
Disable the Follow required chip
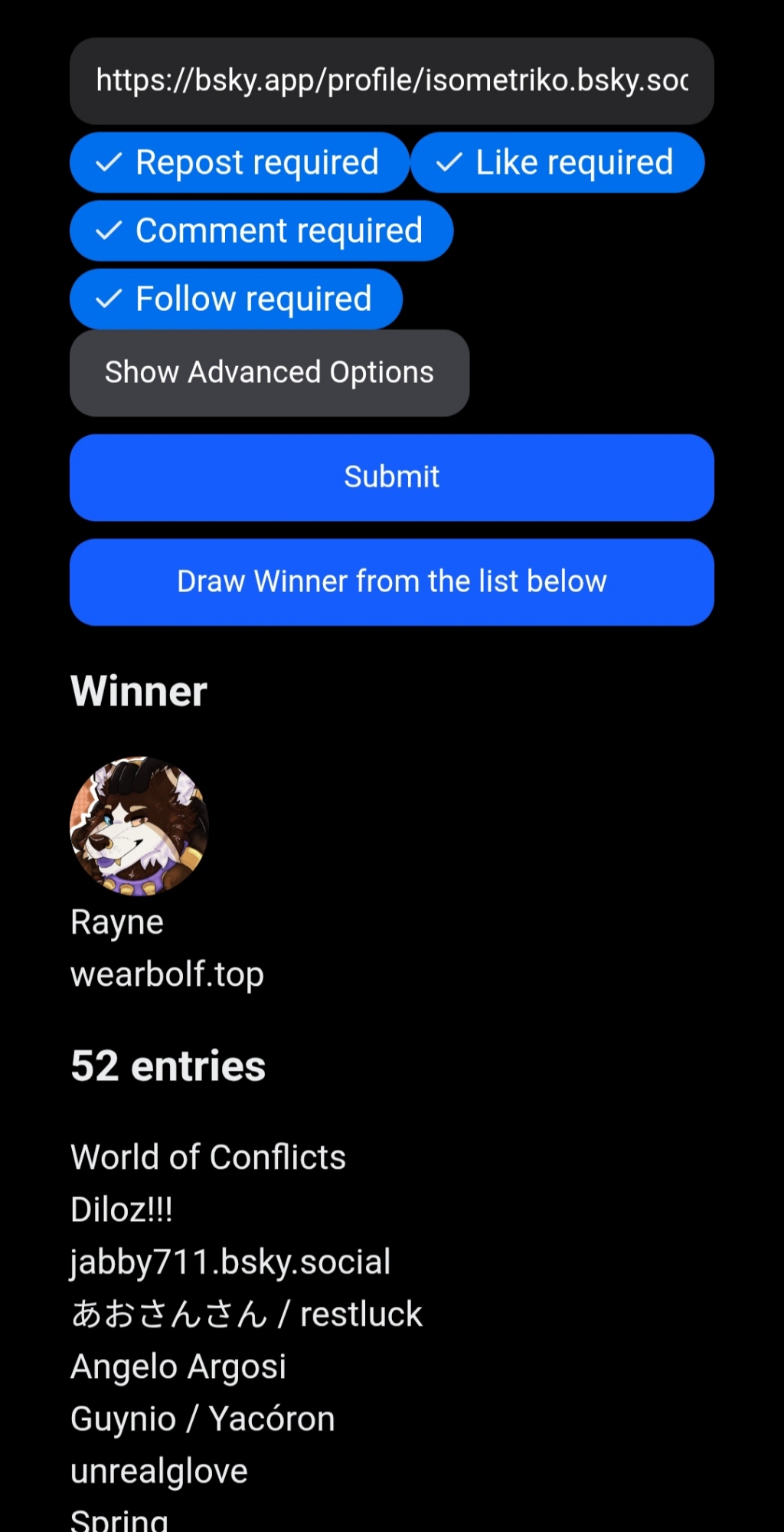click(x=236, y=299)
